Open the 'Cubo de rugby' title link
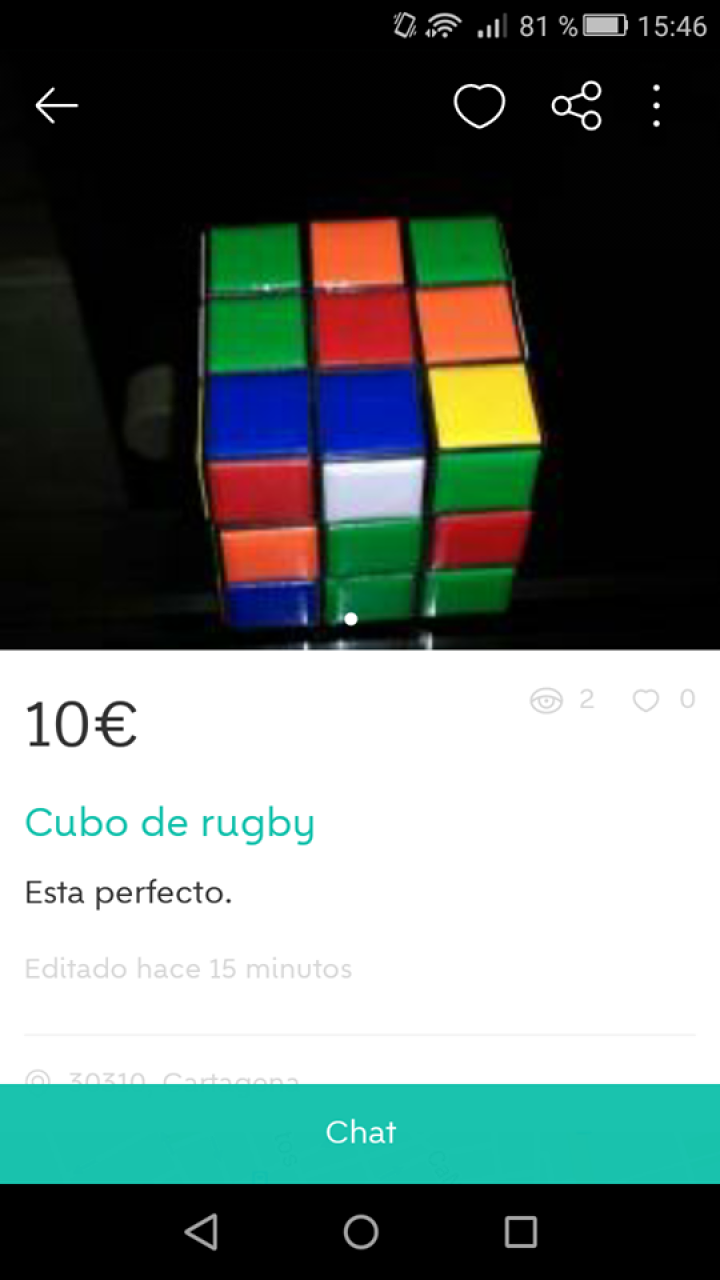720x1280 pixels. pyautogui.click(x=169, y=823)
